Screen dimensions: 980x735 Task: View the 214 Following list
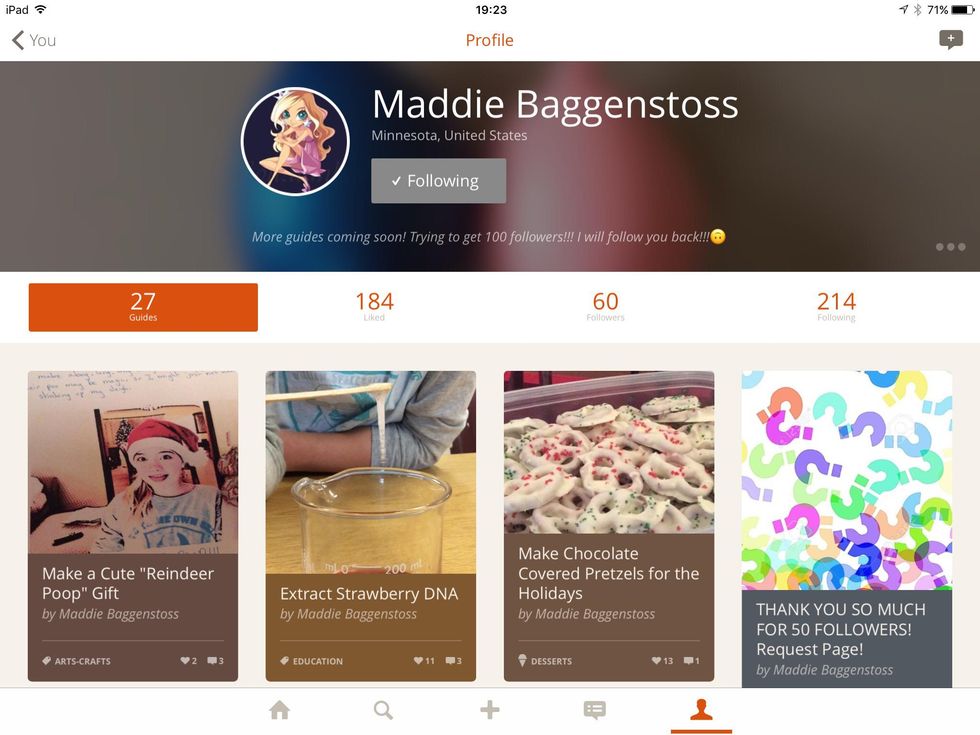(x=836, y=307)
